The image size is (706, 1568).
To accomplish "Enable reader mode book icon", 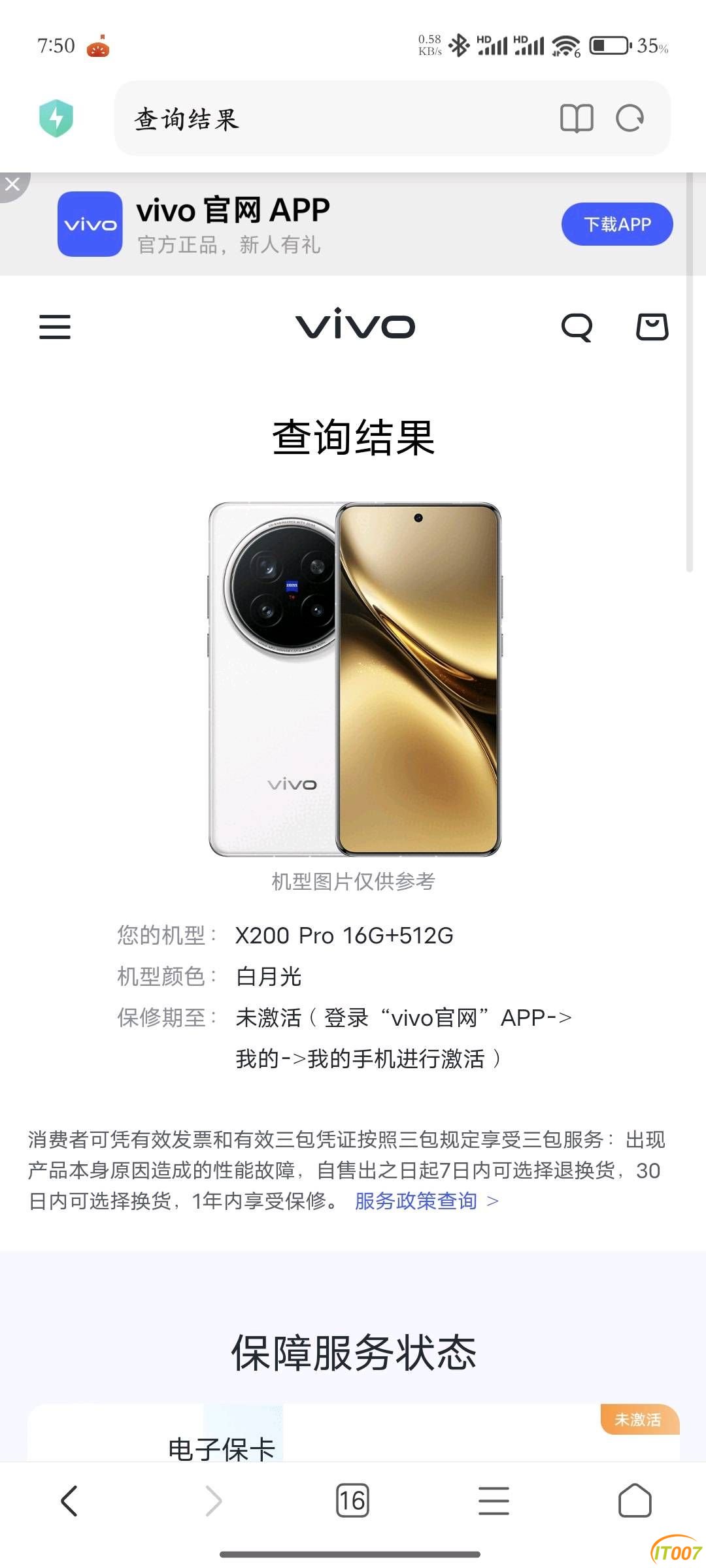I will pyautogui.click(x=577, y=119).
